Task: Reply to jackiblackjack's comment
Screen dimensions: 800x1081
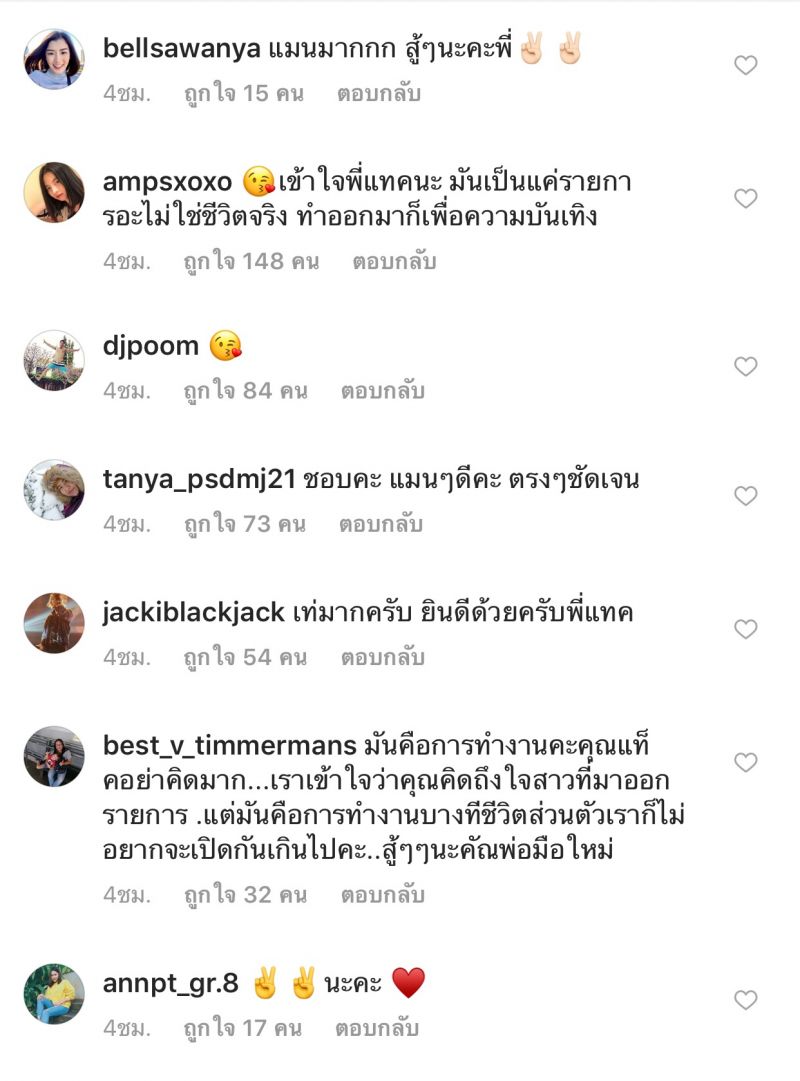Action: tap(382, 658)
